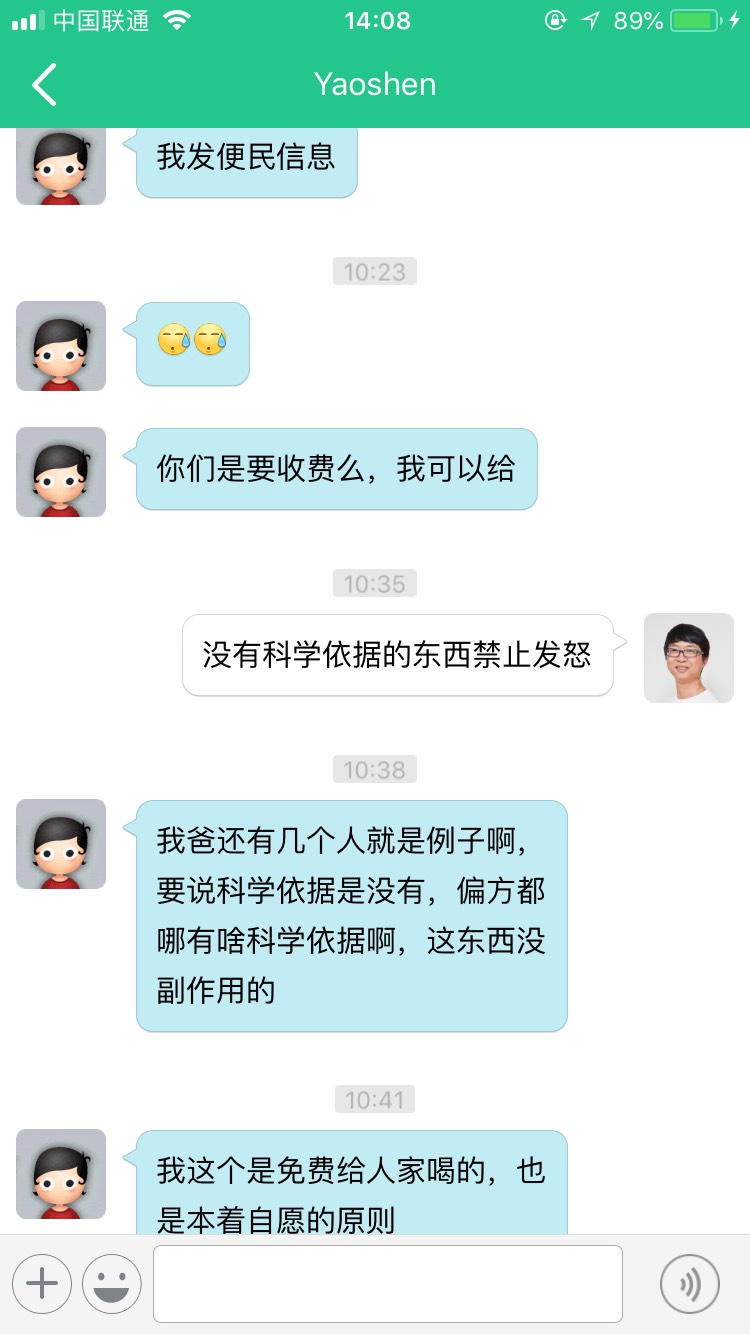Open the emoji picker
750x1334 pixels.
[112, 1283]
